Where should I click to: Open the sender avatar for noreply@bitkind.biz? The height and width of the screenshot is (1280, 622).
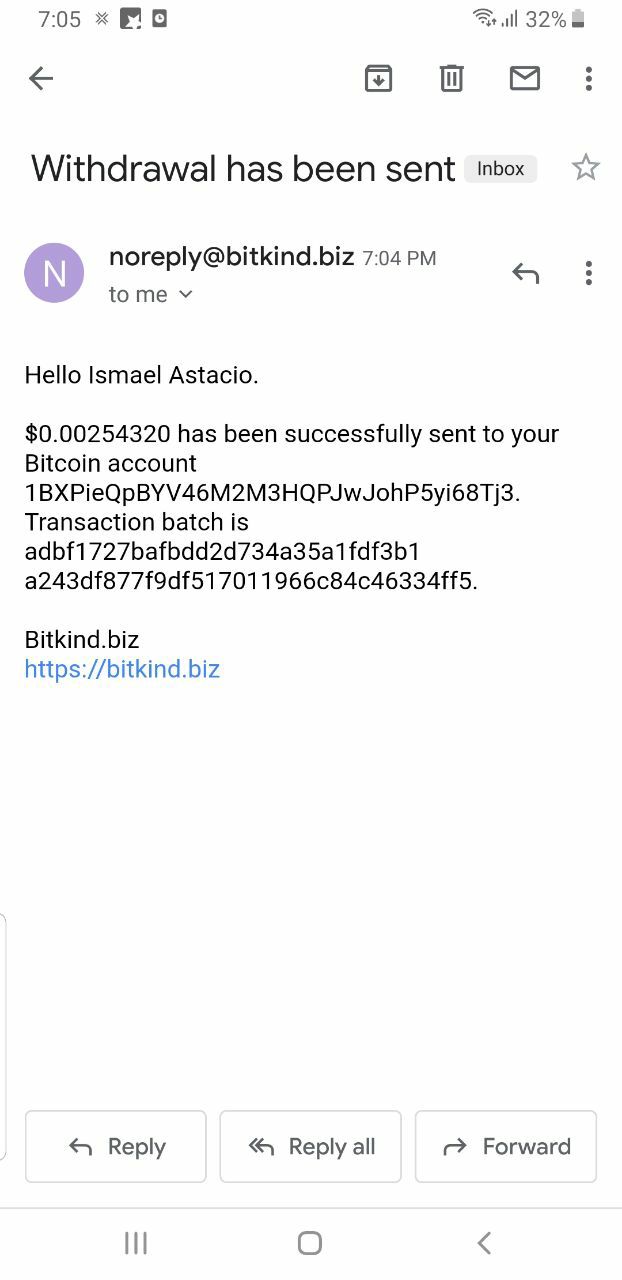[x=54, y=273]
